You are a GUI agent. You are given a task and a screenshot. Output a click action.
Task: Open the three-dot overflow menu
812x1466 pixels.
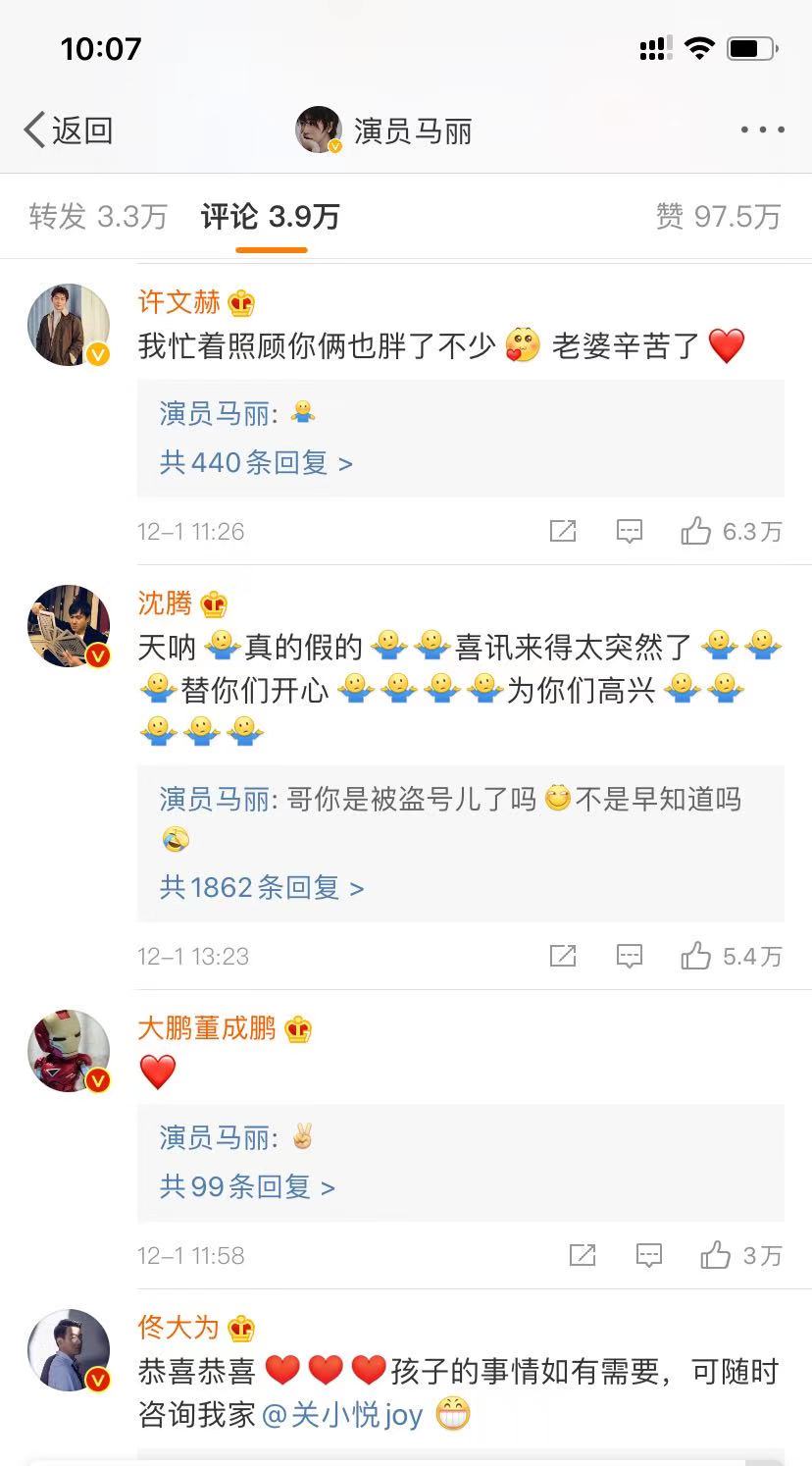pos(762,130)
